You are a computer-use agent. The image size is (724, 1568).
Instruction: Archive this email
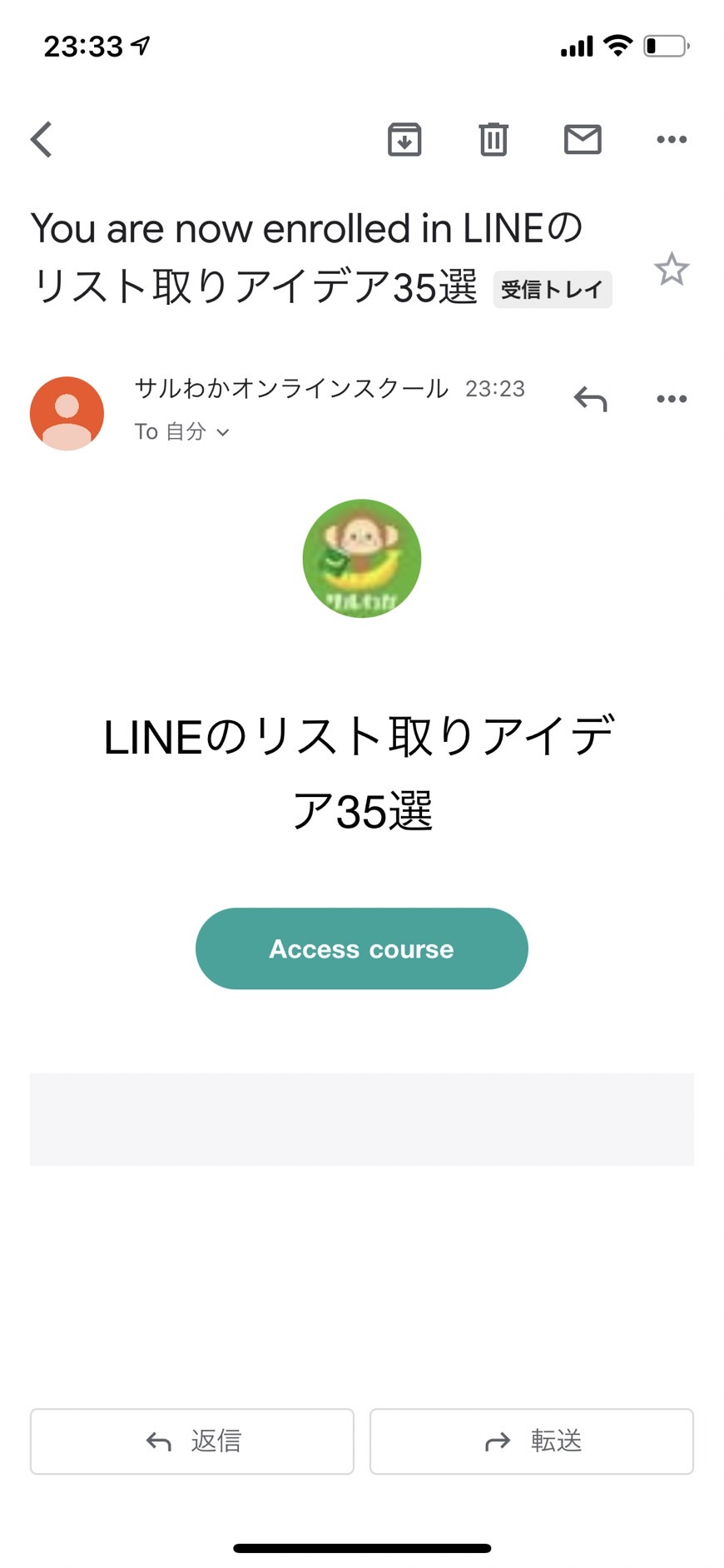[404, 139]
